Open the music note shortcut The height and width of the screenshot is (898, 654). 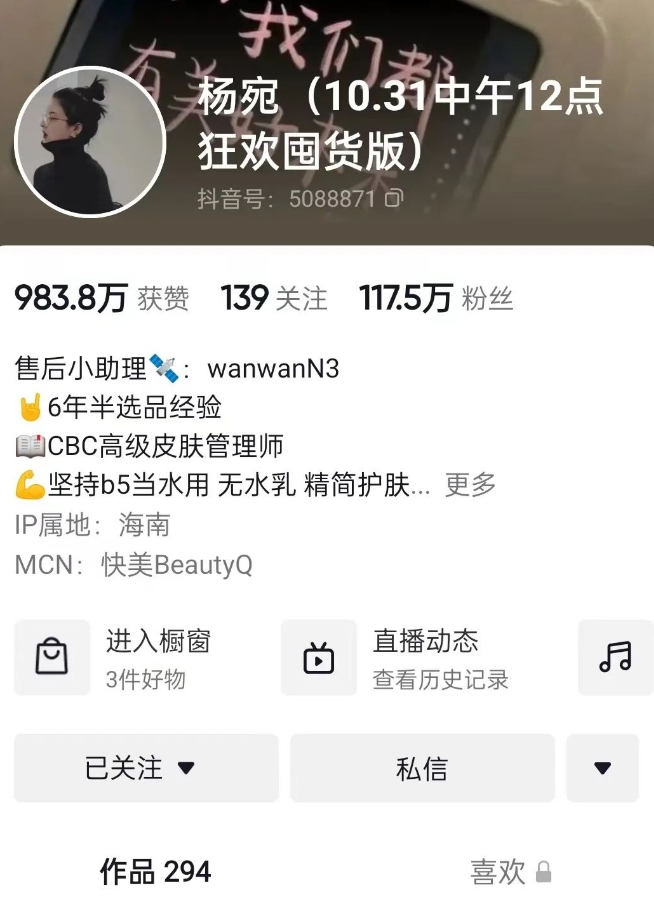pos(615,657)
